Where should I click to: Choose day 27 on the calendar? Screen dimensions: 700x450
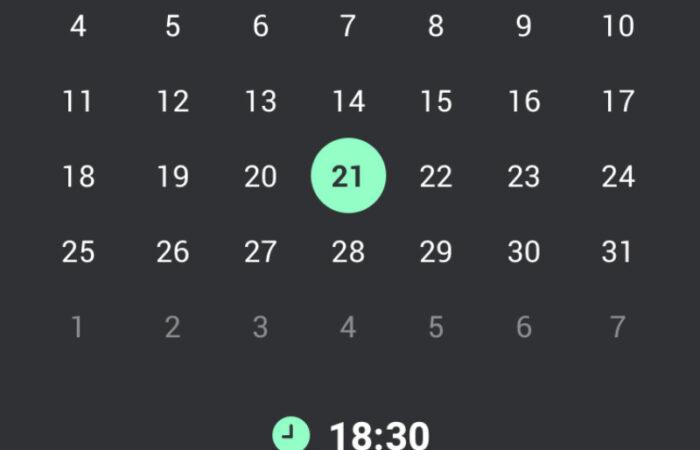point(260,252)
